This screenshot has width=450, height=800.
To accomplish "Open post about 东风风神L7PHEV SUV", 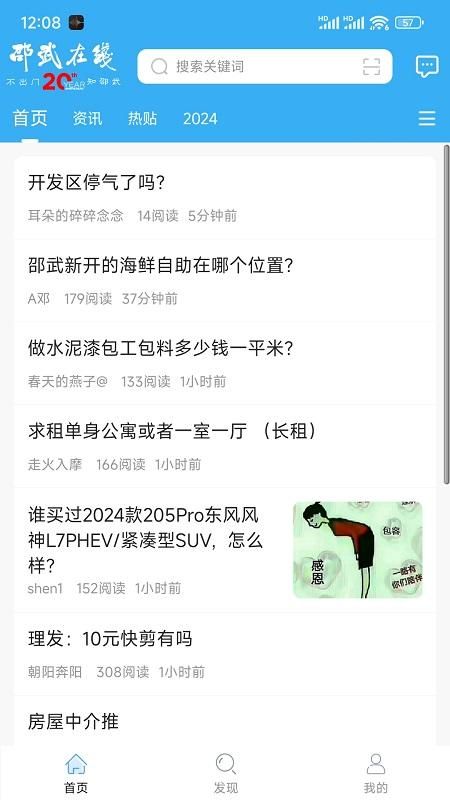I will pos(224,550).
